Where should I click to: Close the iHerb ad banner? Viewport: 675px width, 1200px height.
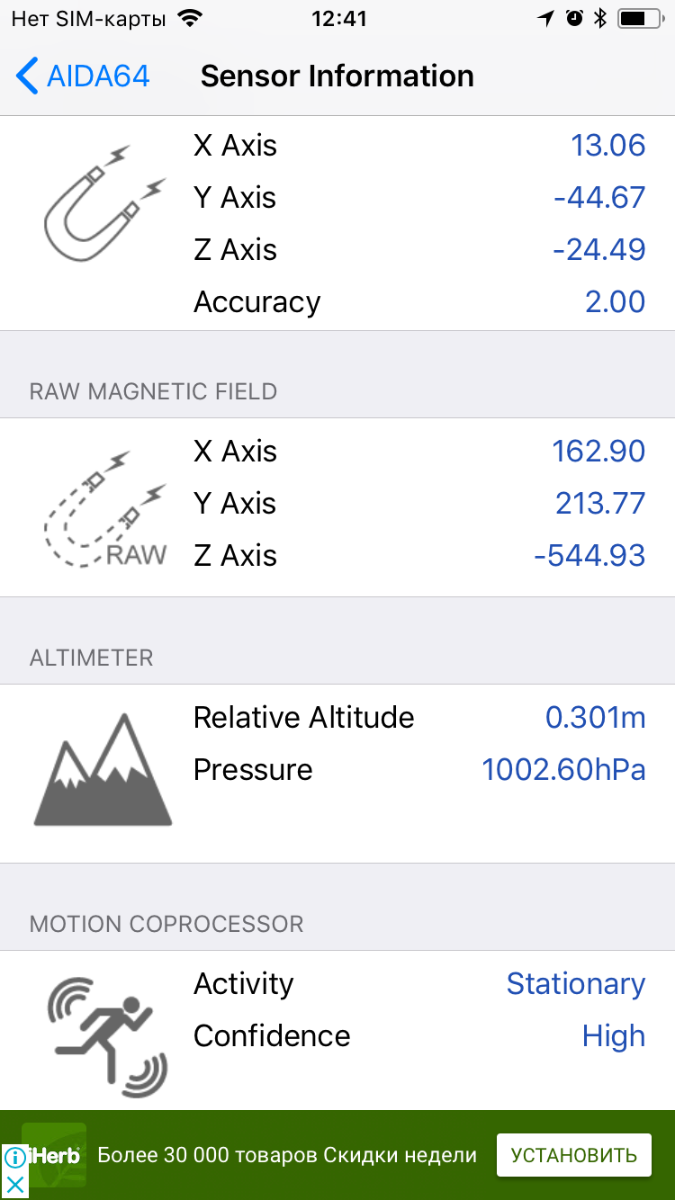point(15,1185)
